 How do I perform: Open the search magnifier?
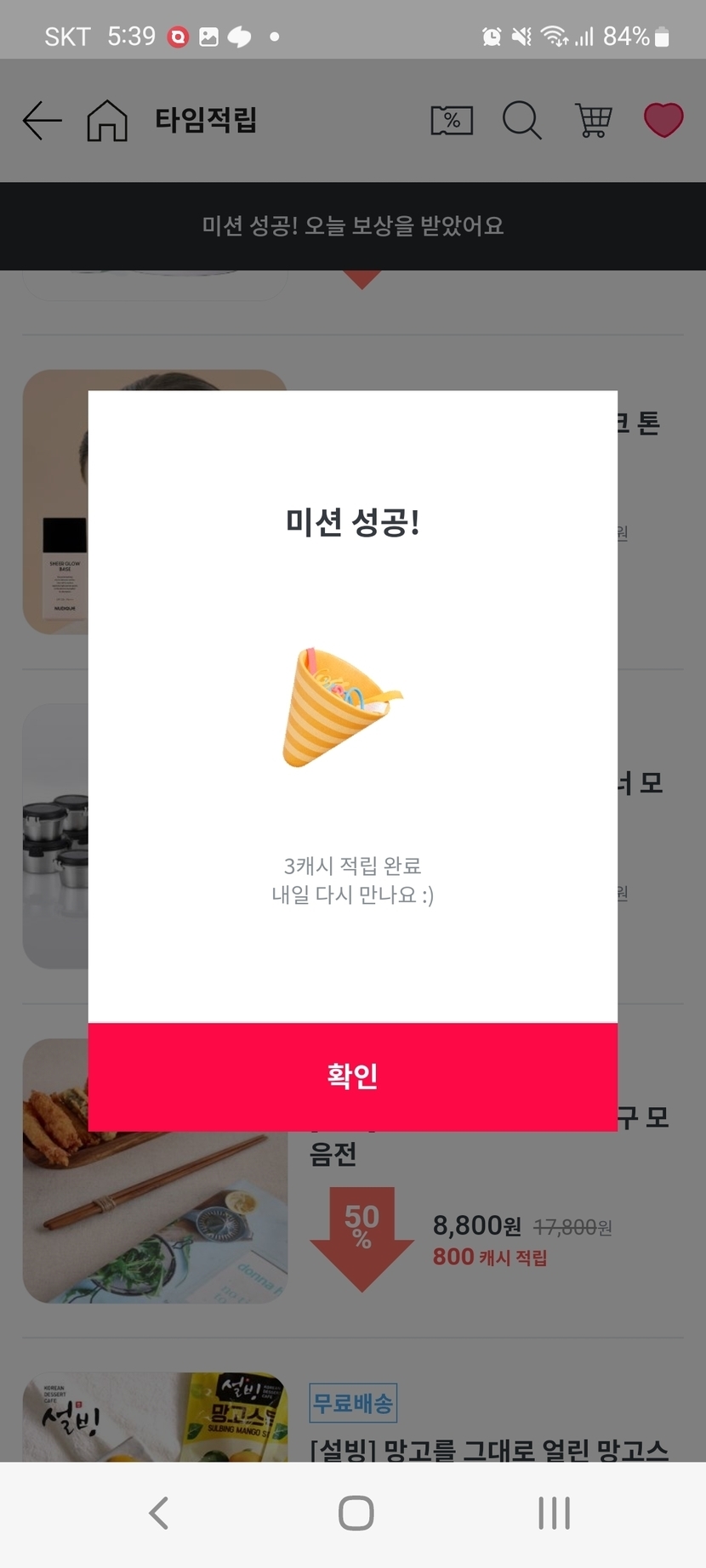521,120
